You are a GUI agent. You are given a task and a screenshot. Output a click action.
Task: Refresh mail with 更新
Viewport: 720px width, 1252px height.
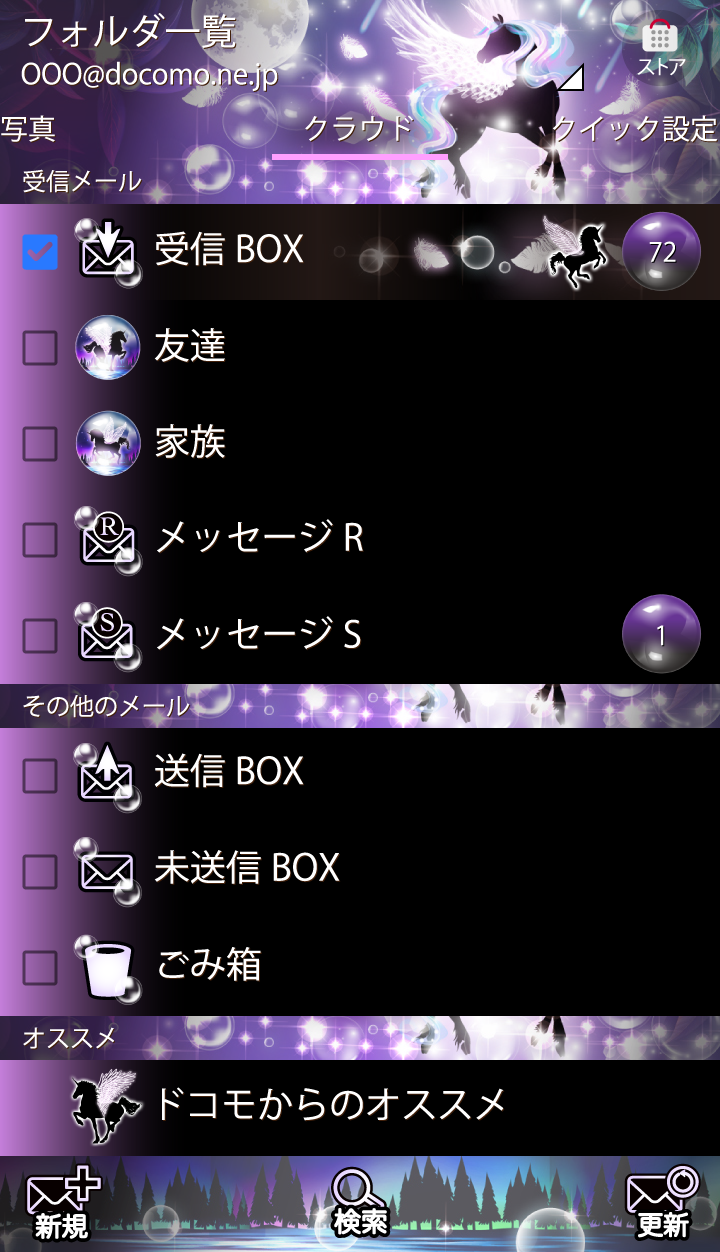[x=662, y=1205]
